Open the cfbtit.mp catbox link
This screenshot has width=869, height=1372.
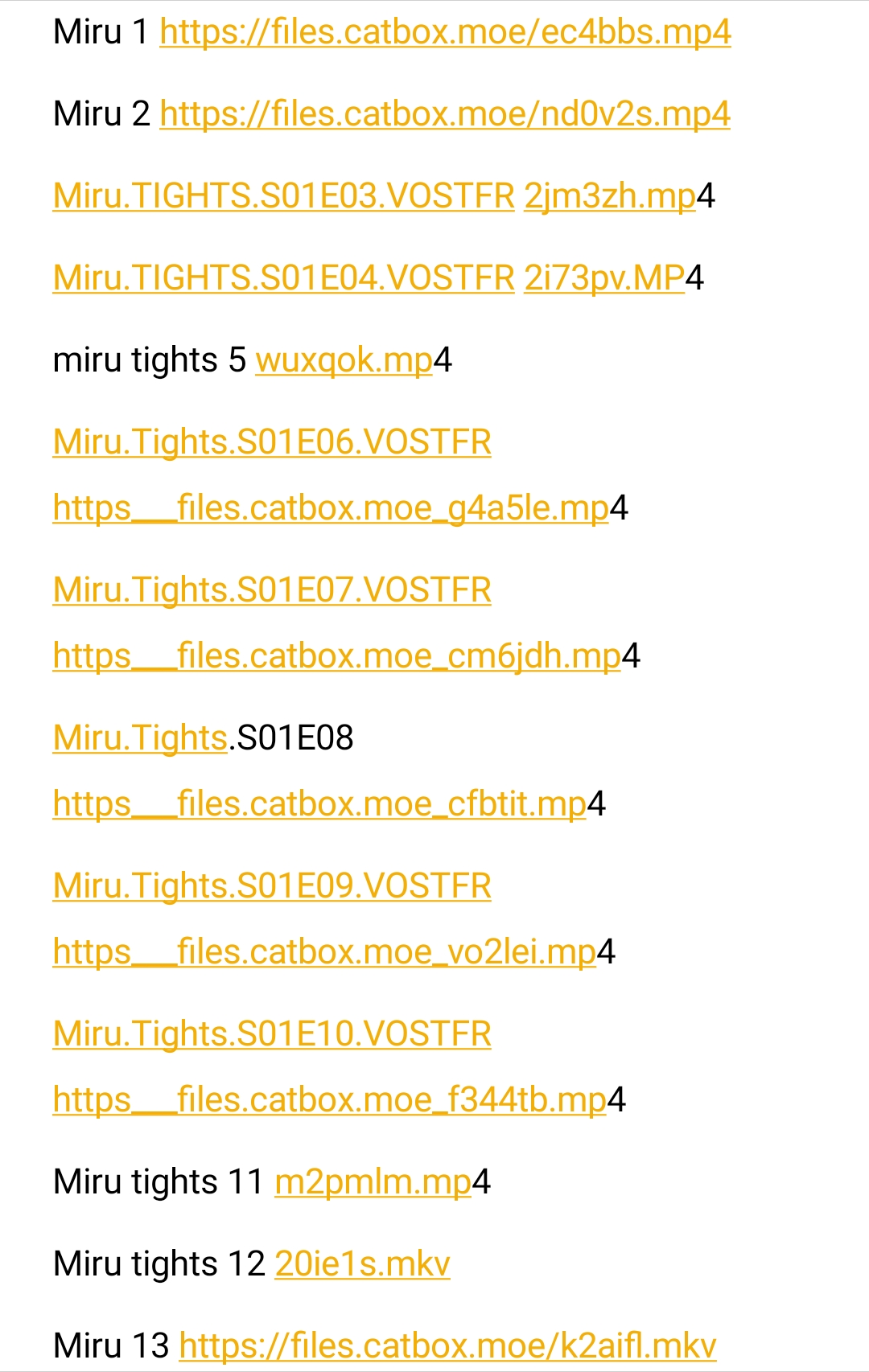(x=319, y=804)
